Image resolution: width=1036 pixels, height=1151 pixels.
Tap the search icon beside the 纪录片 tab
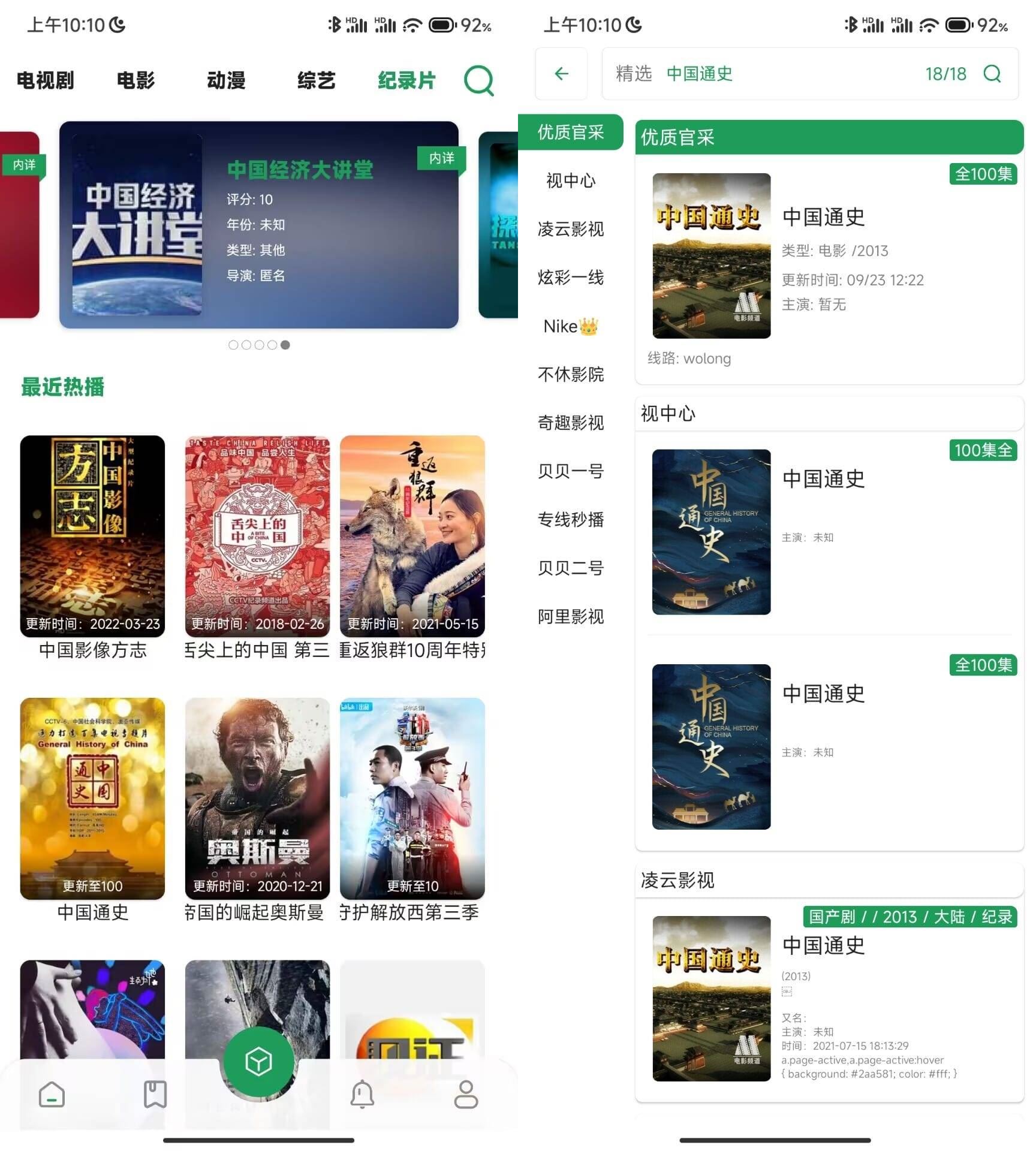click(478, 80)
